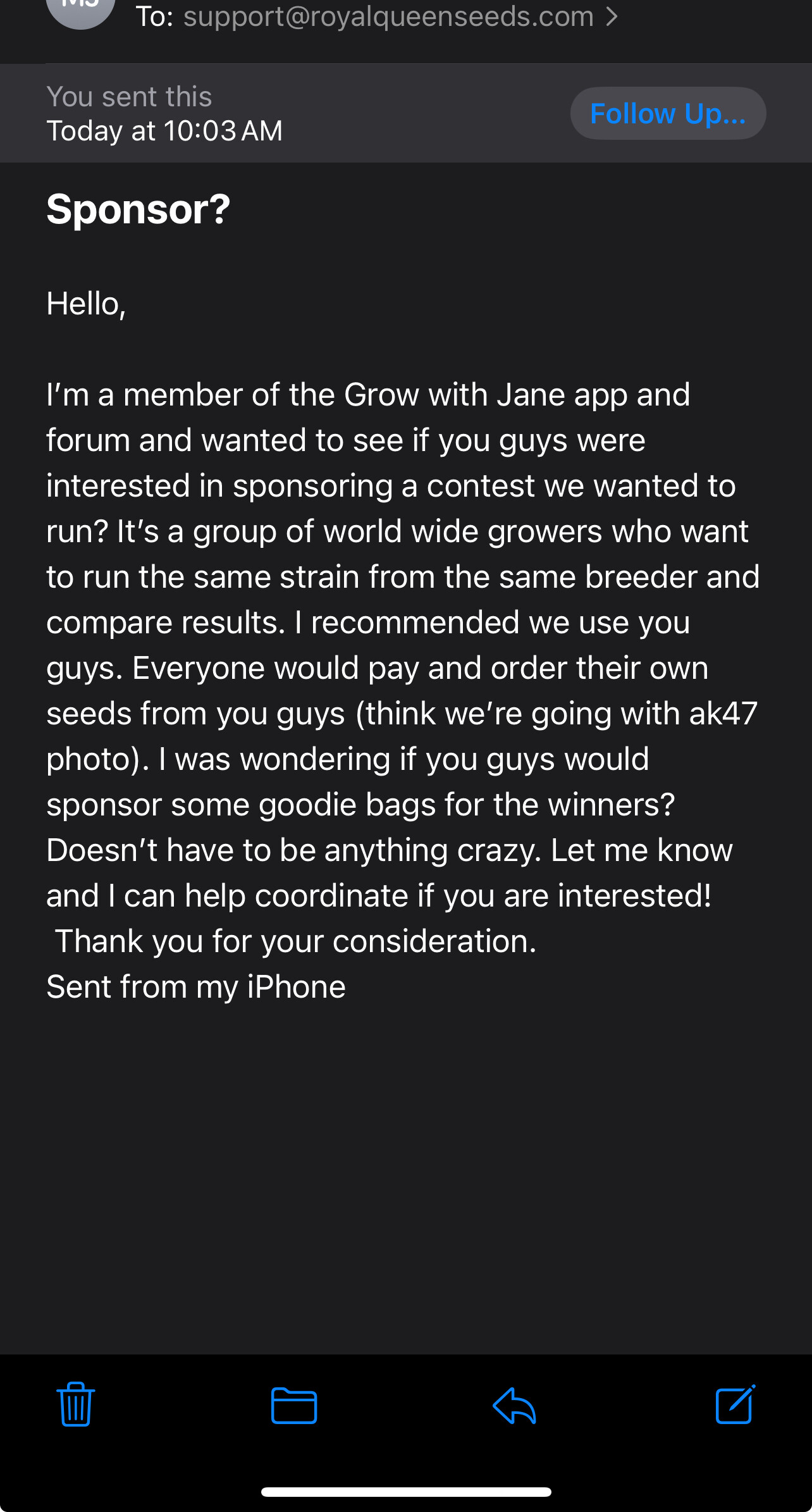Move the message using the folder icon

tap(294, 1406)
